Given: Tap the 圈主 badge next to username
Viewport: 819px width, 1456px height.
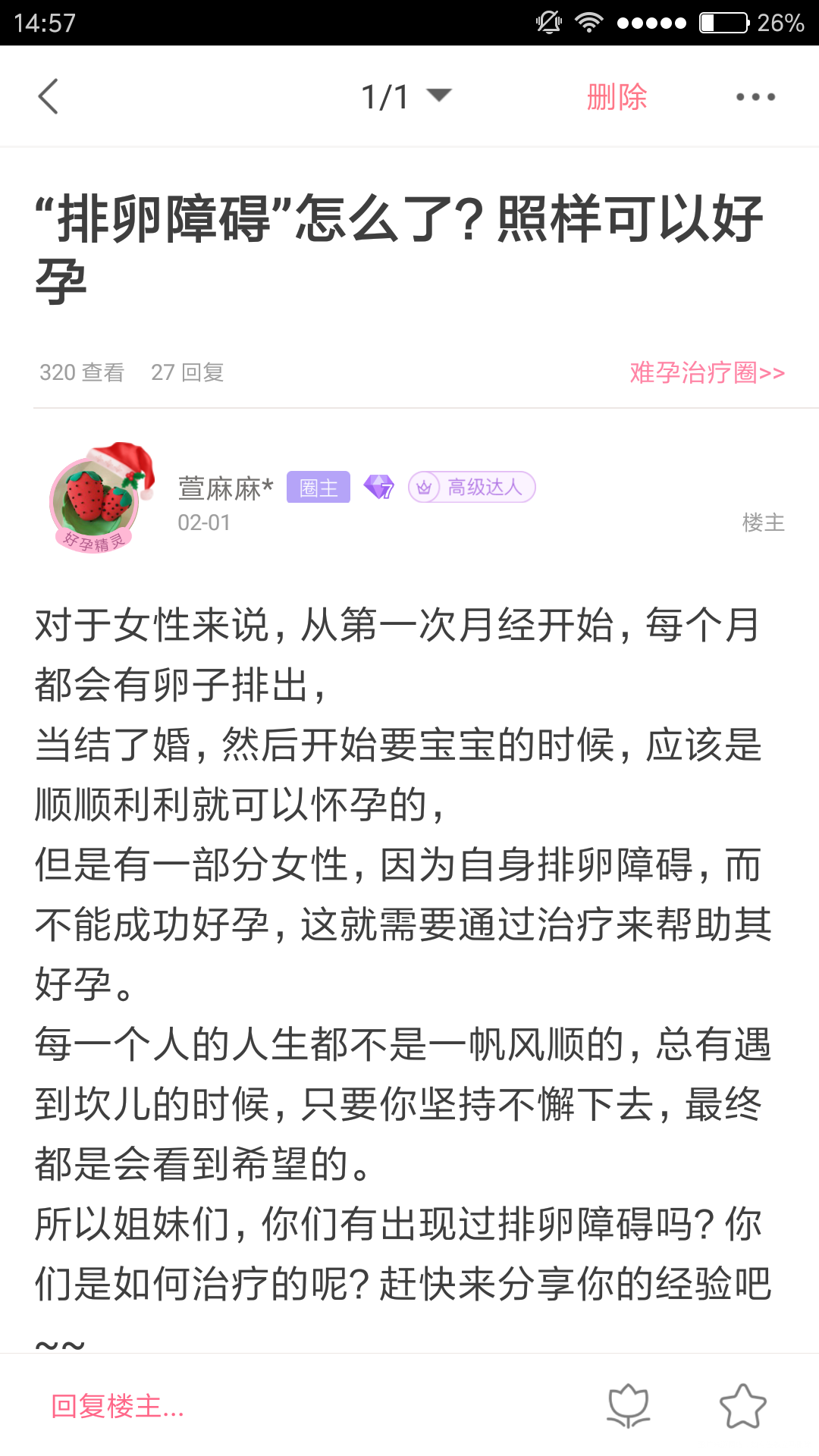Looking at the screenshot, I should tap(318, 488).
